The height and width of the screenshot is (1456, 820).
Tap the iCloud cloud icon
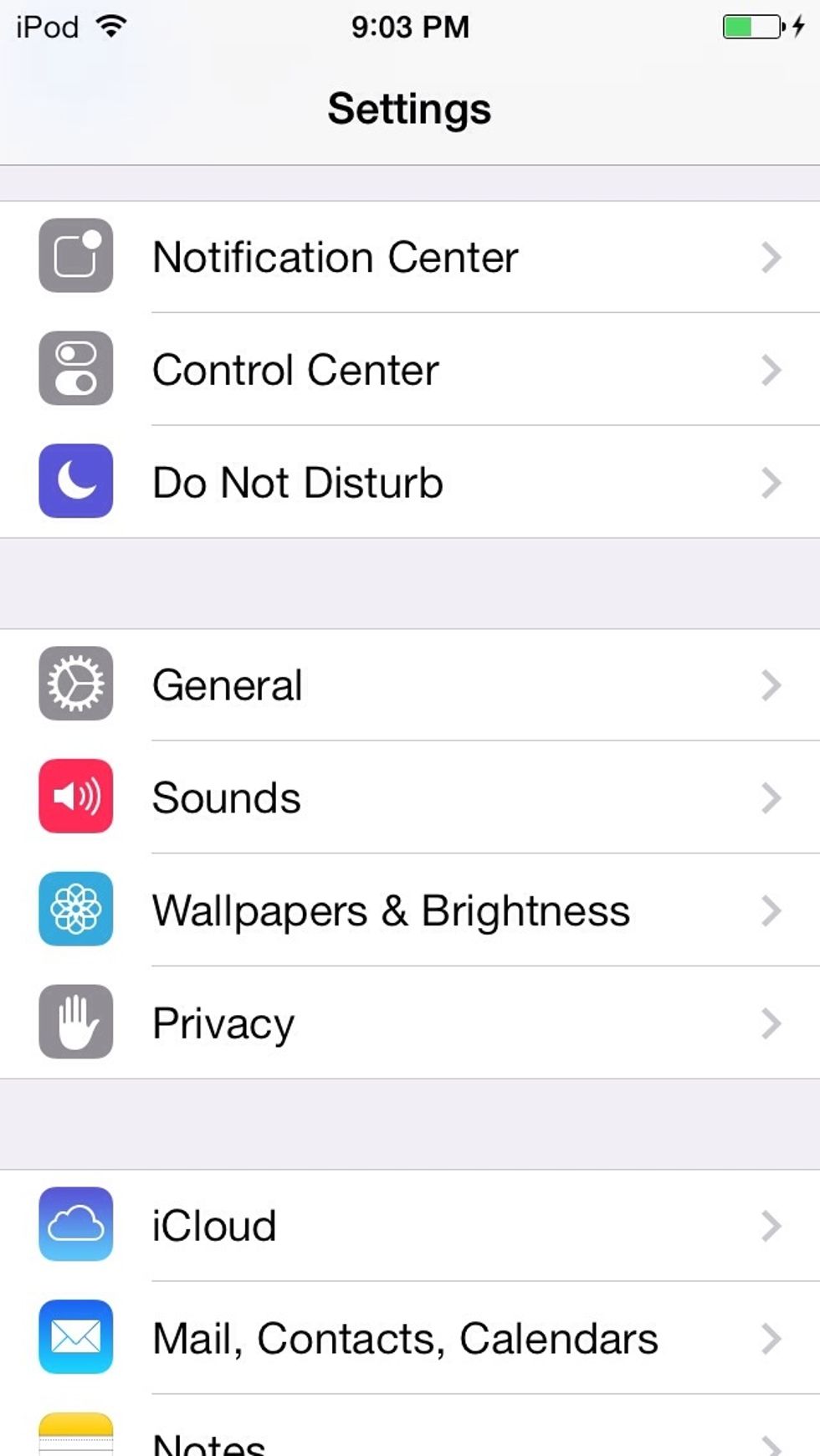tap(75, 1225)
